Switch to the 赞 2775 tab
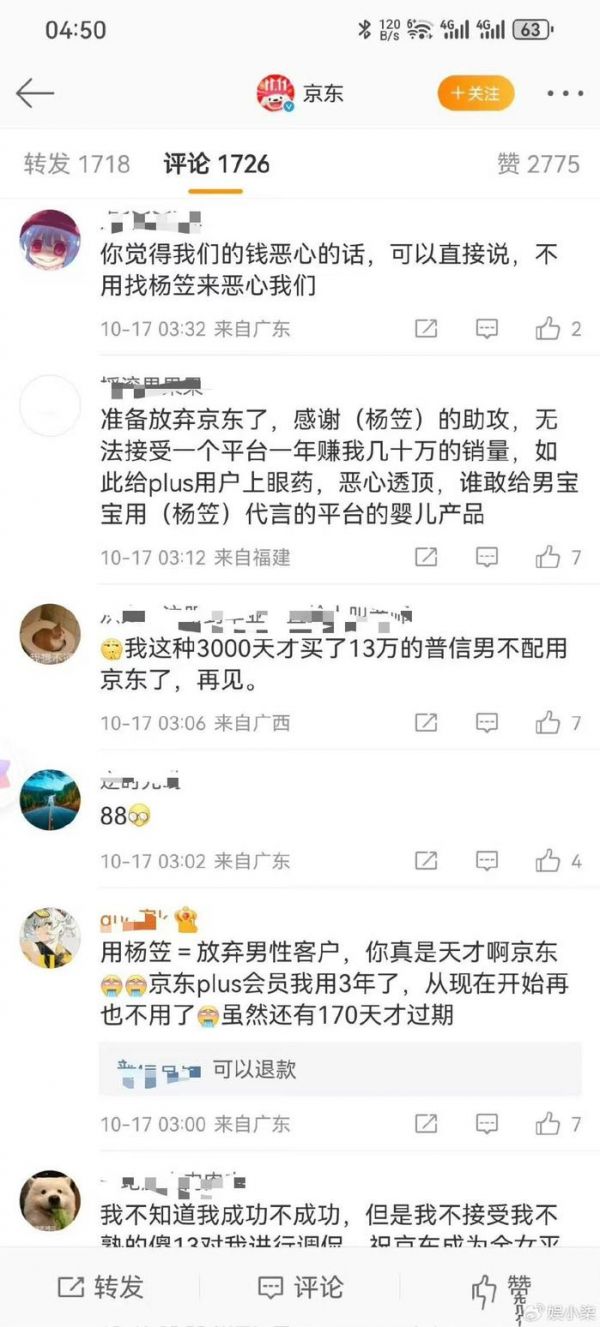 pos(538,164)
